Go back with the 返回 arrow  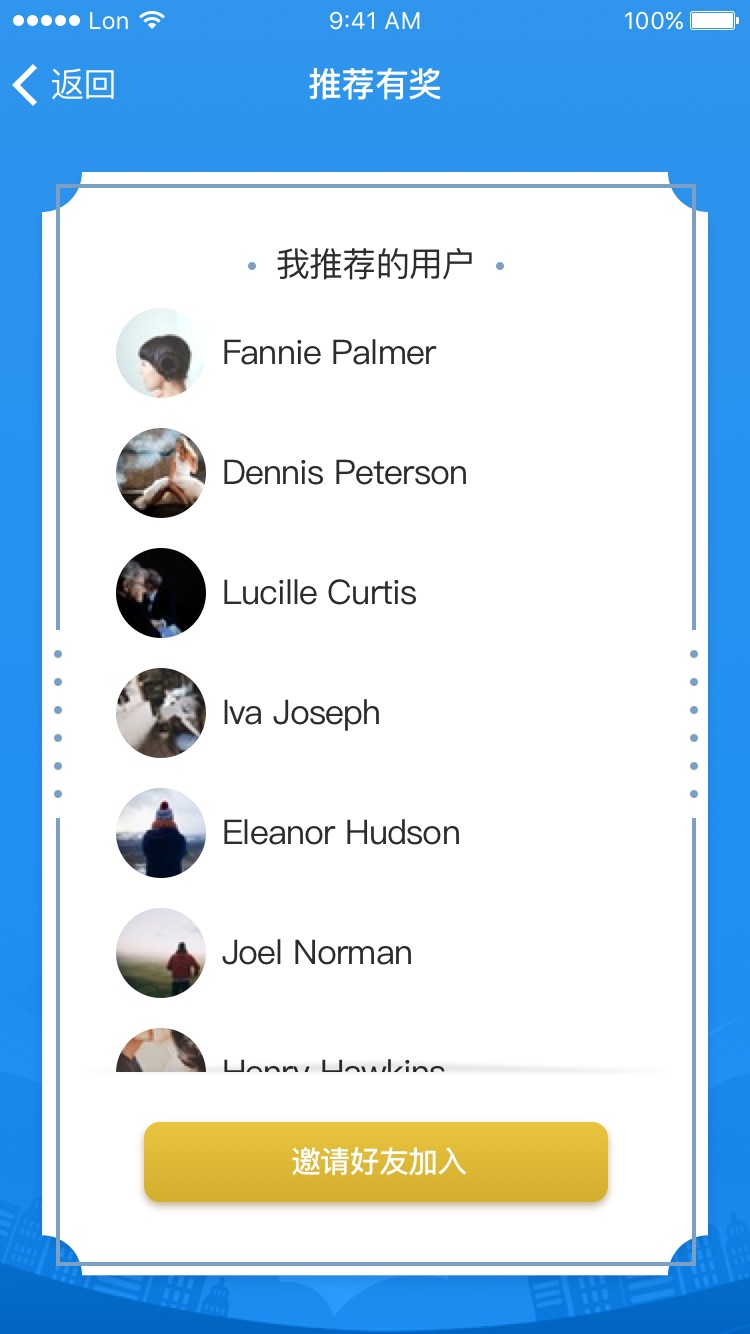pyautogui.click(x=63, y=85)
